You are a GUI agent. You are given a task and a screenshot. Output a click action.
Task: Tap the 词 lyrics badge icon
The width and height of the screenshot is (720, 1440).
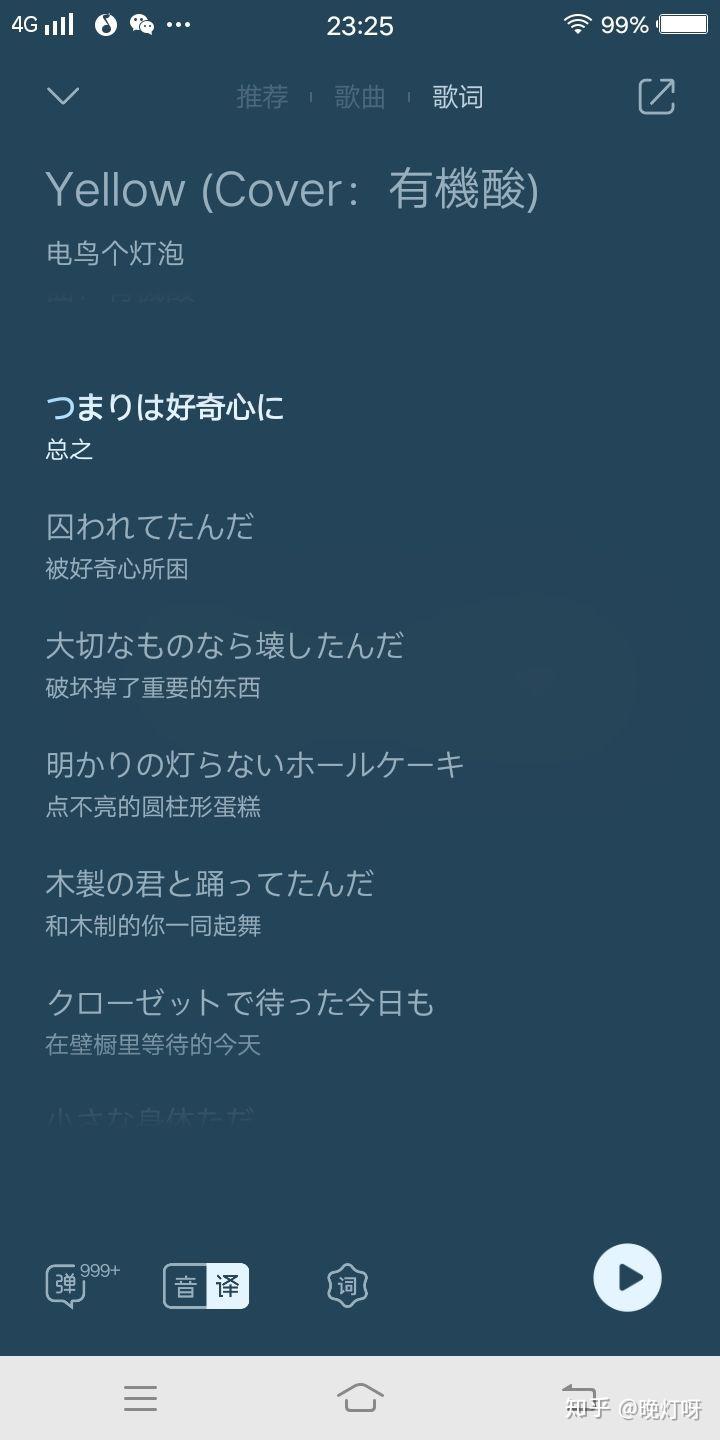(x=346, y=1285)
